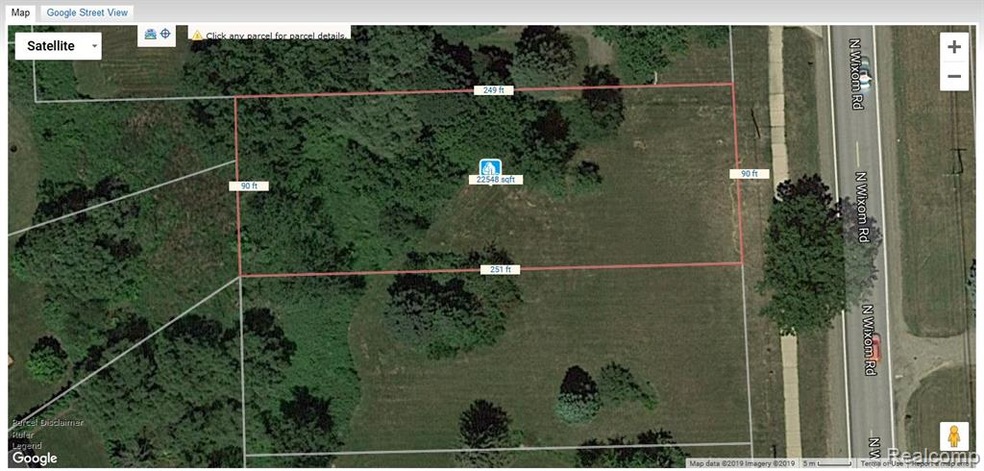Viewport: 984px width, 471px height.
Task: Open the Ruler tool link
Action: coord(21,434)
